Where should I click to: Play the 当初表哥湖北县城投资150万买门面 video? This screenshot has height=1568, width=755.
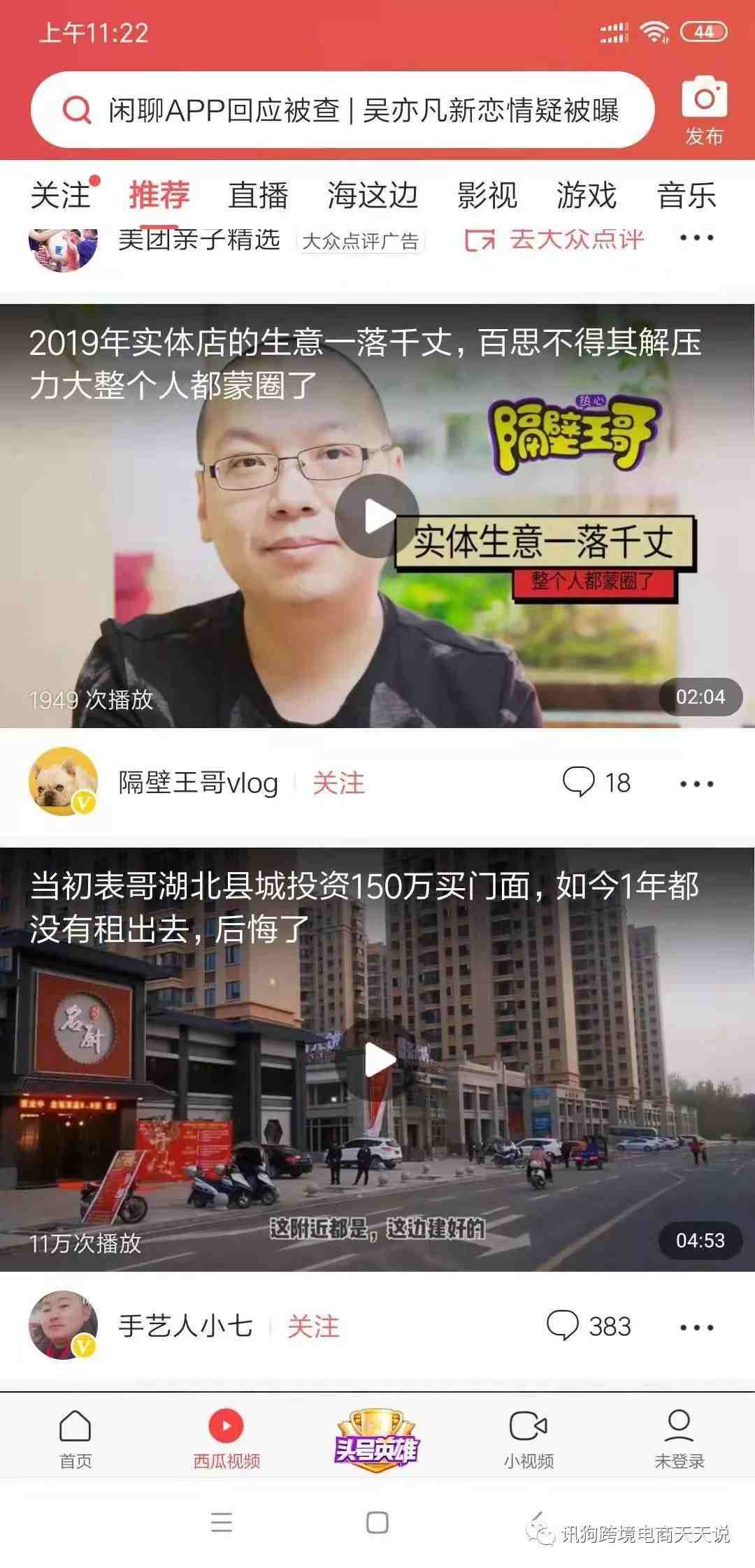pyautogui.click(x=377, y=1059)
